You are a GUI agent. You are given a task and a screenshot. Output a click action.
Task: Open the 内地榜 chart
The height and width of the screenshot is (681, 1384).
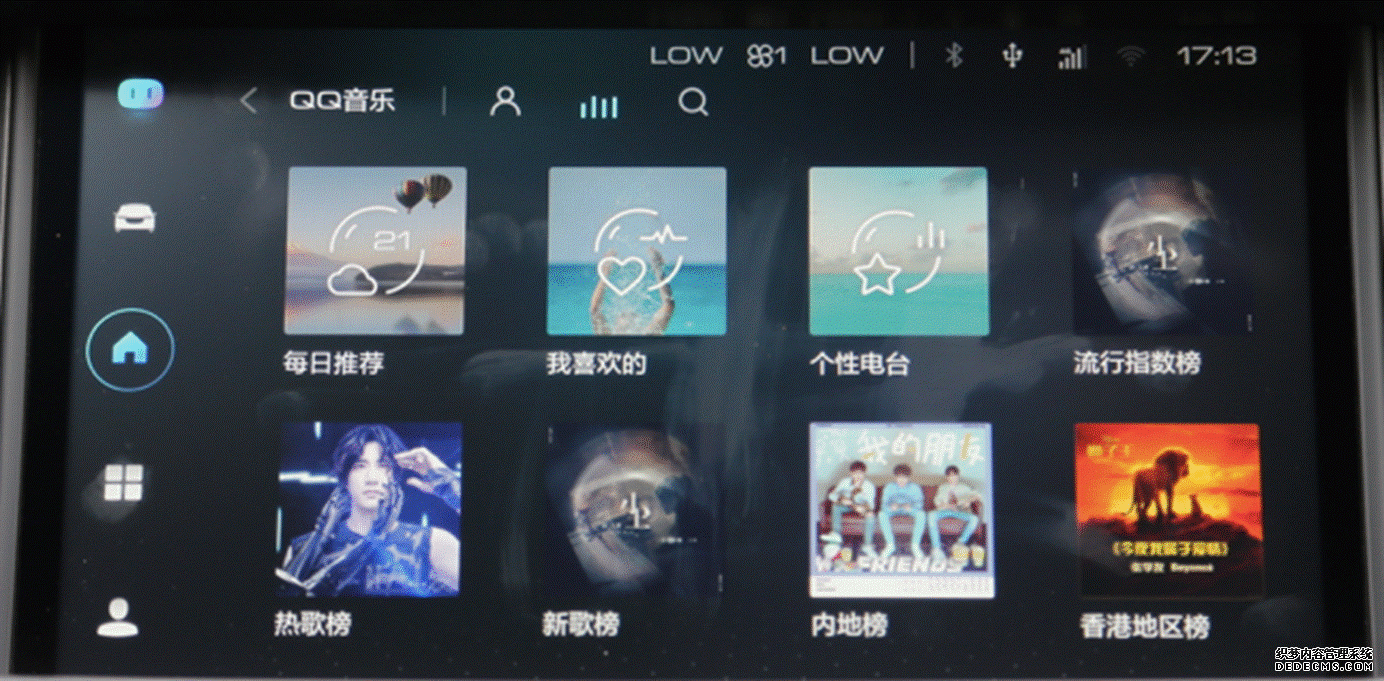click(x=901, y=510)
